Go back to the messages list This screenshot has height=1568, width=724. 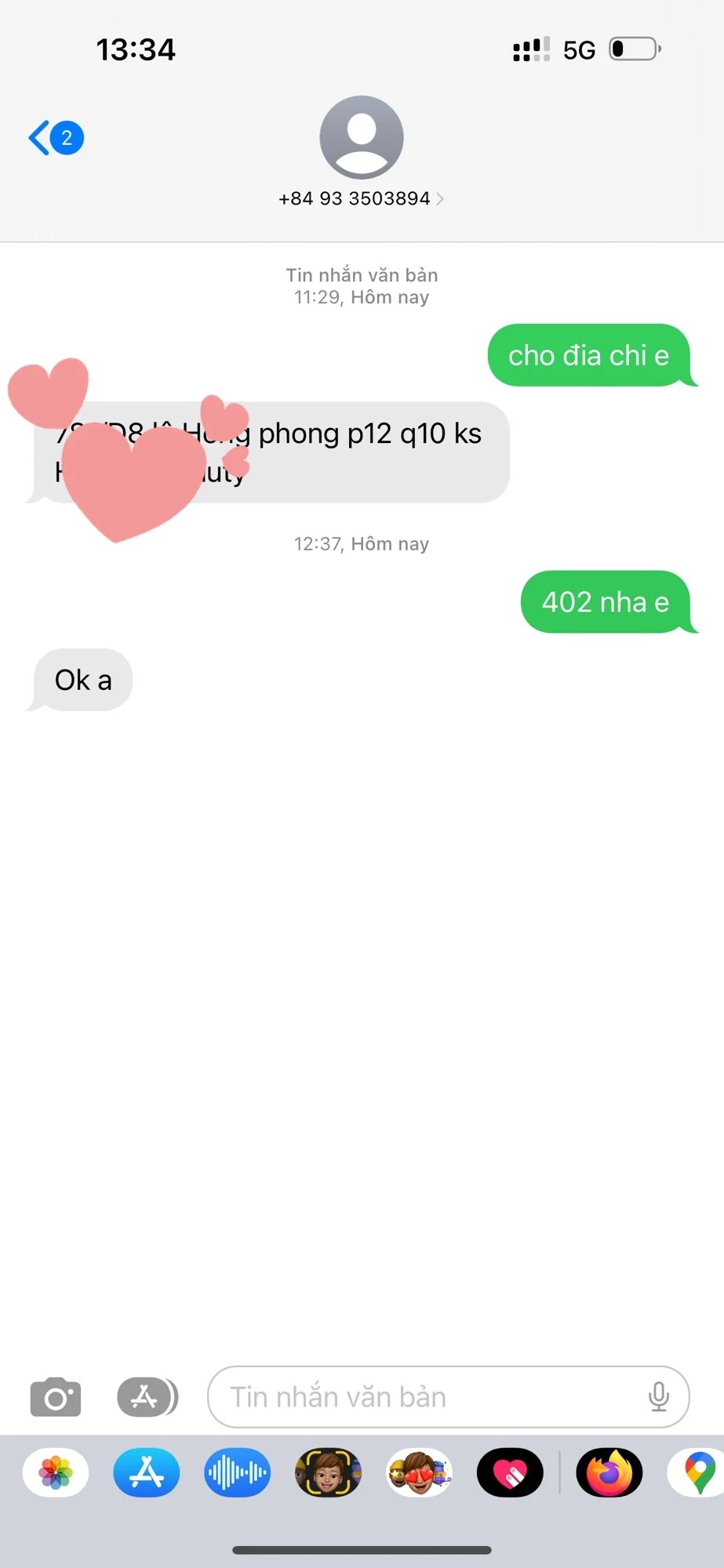click(55, 138)
